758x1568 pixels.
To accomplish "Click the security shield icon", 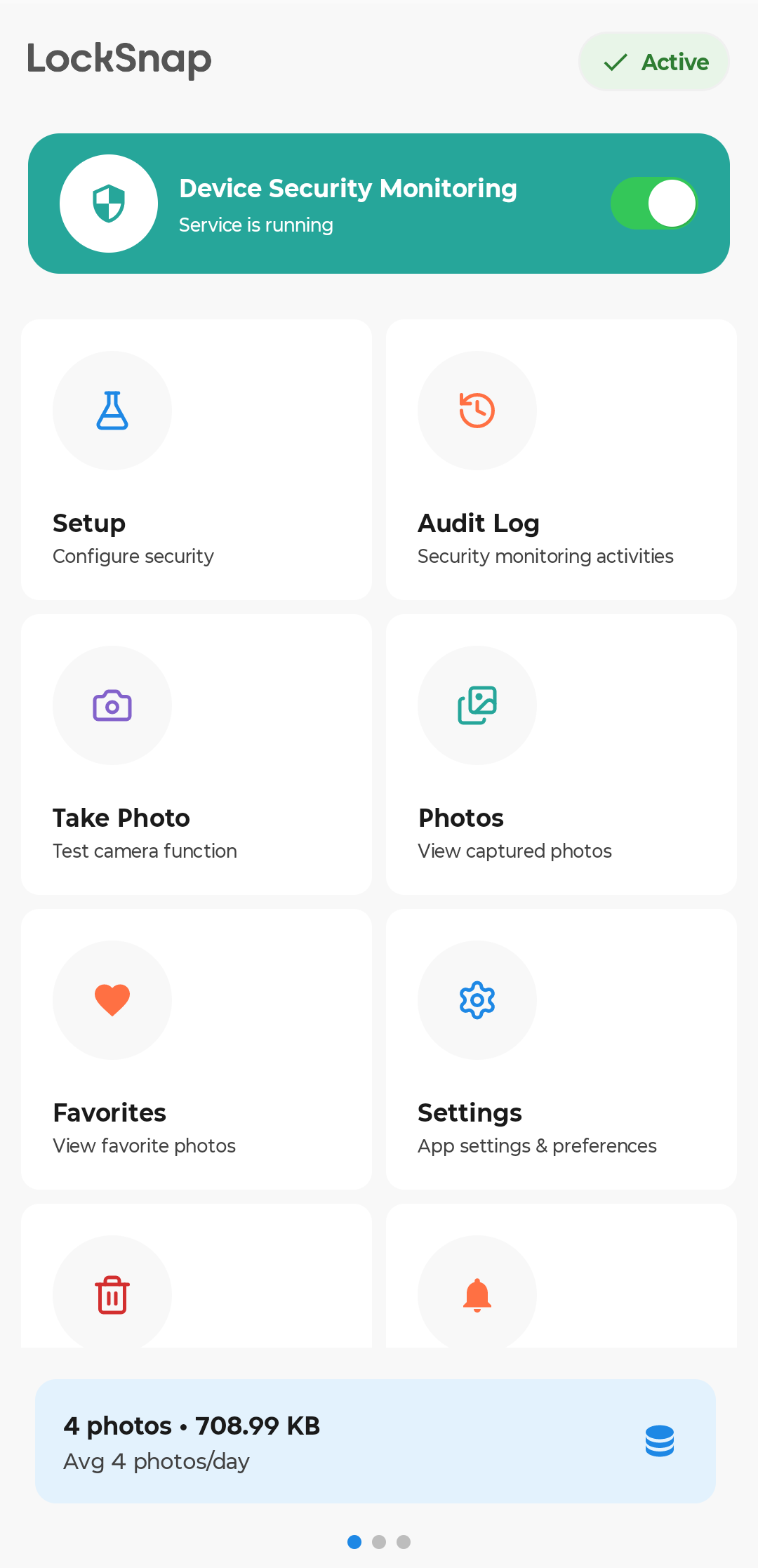I will [109, 203].
